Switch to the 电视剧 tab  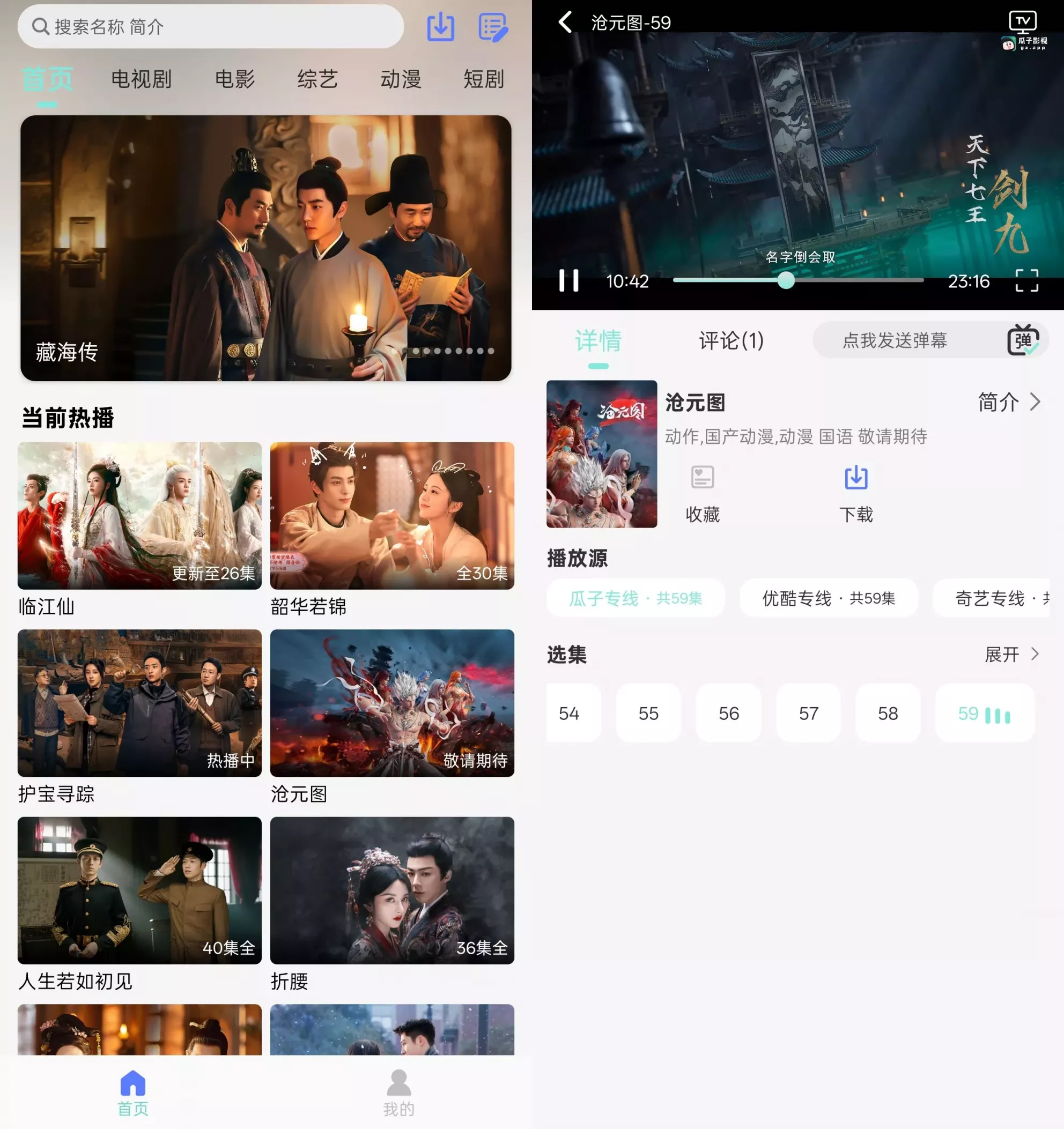(x=141, y=79)
